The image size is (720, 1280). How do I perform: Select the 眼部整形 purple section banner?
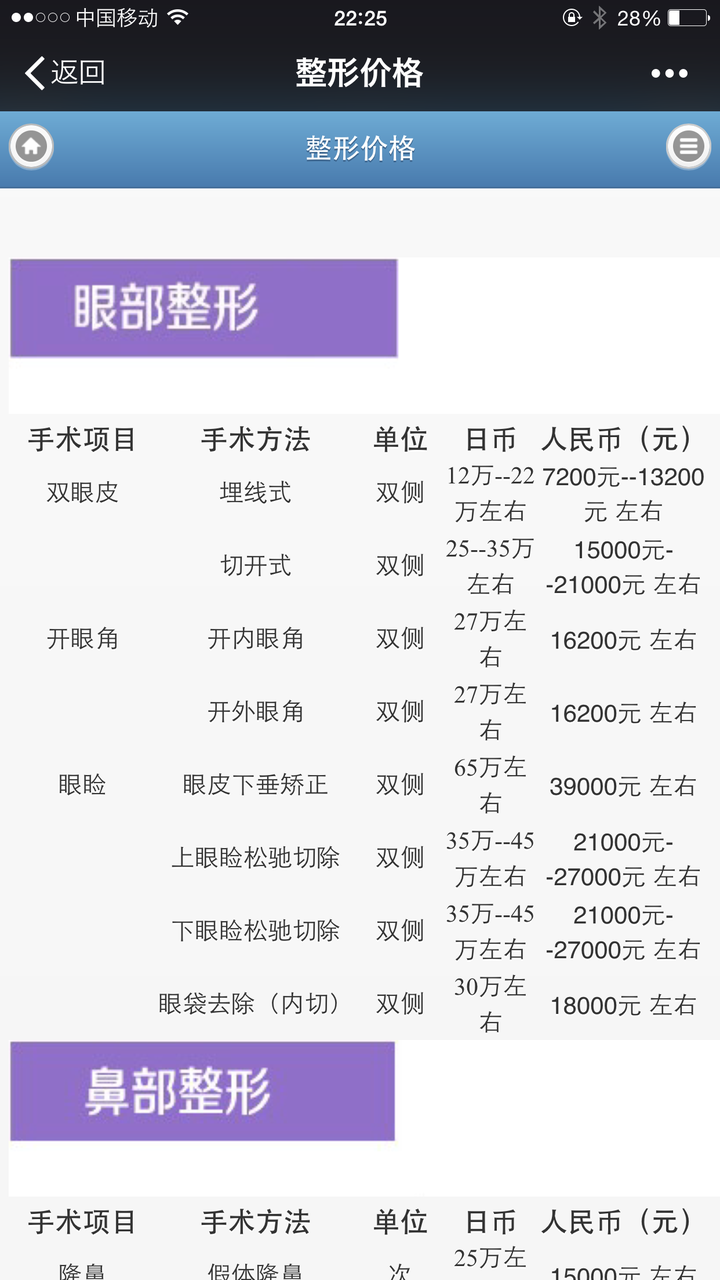click(x=203, y=308)
